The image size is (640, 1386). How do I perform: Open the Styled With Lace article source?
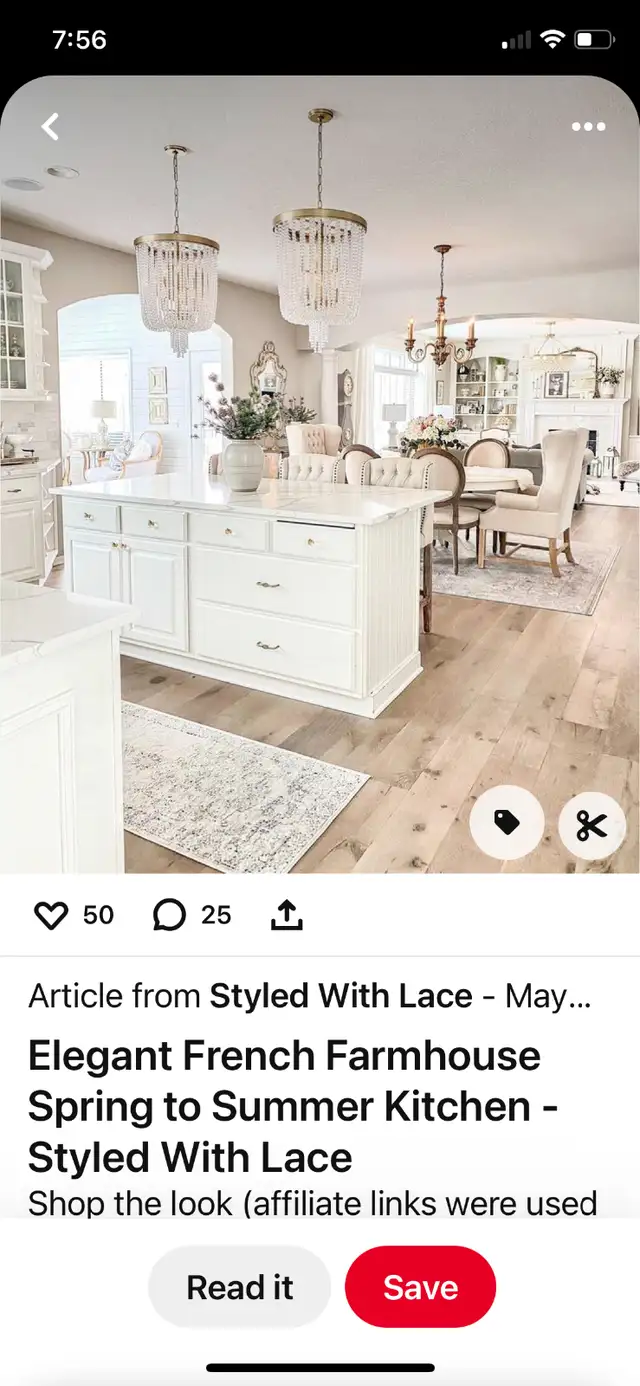pyautogui.click(x=340, y=996)
